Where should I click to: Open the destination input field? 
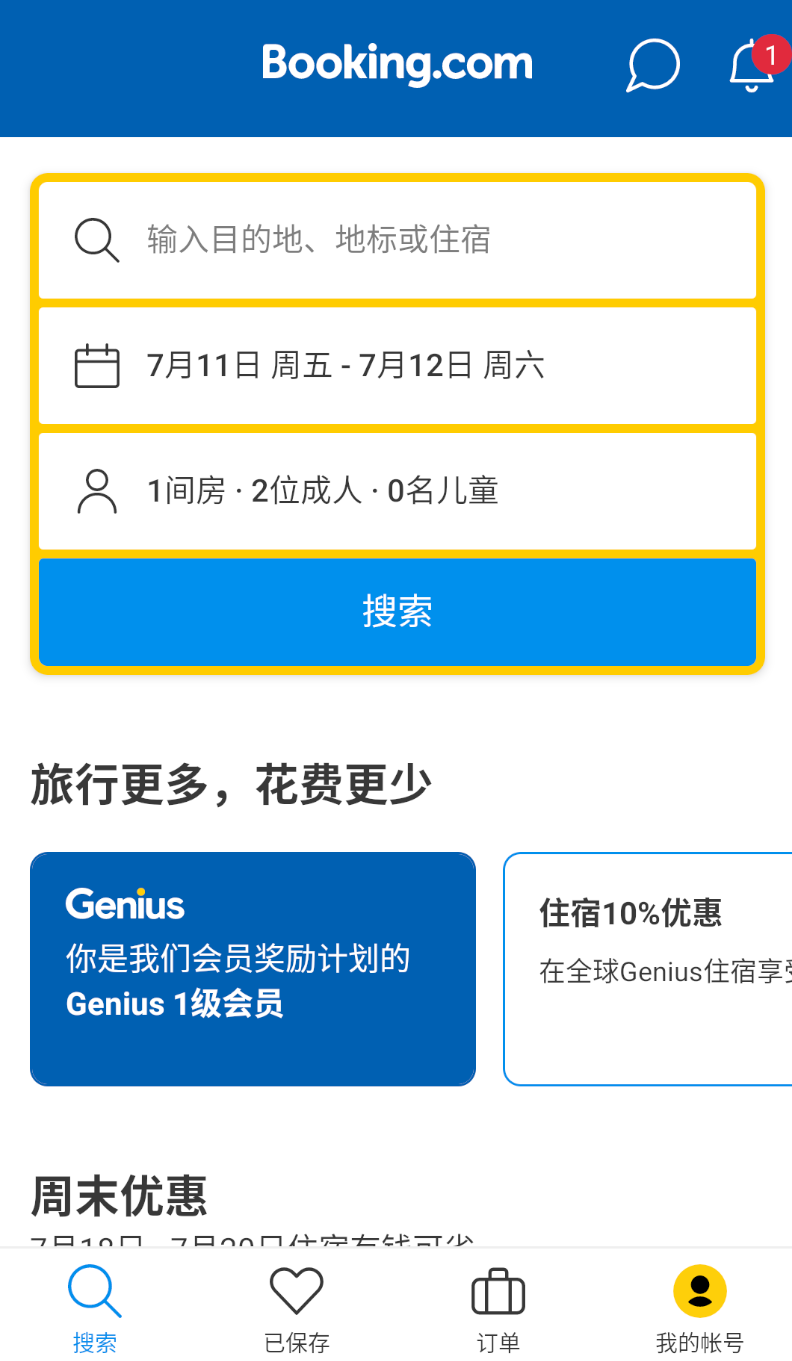[396, 240]
